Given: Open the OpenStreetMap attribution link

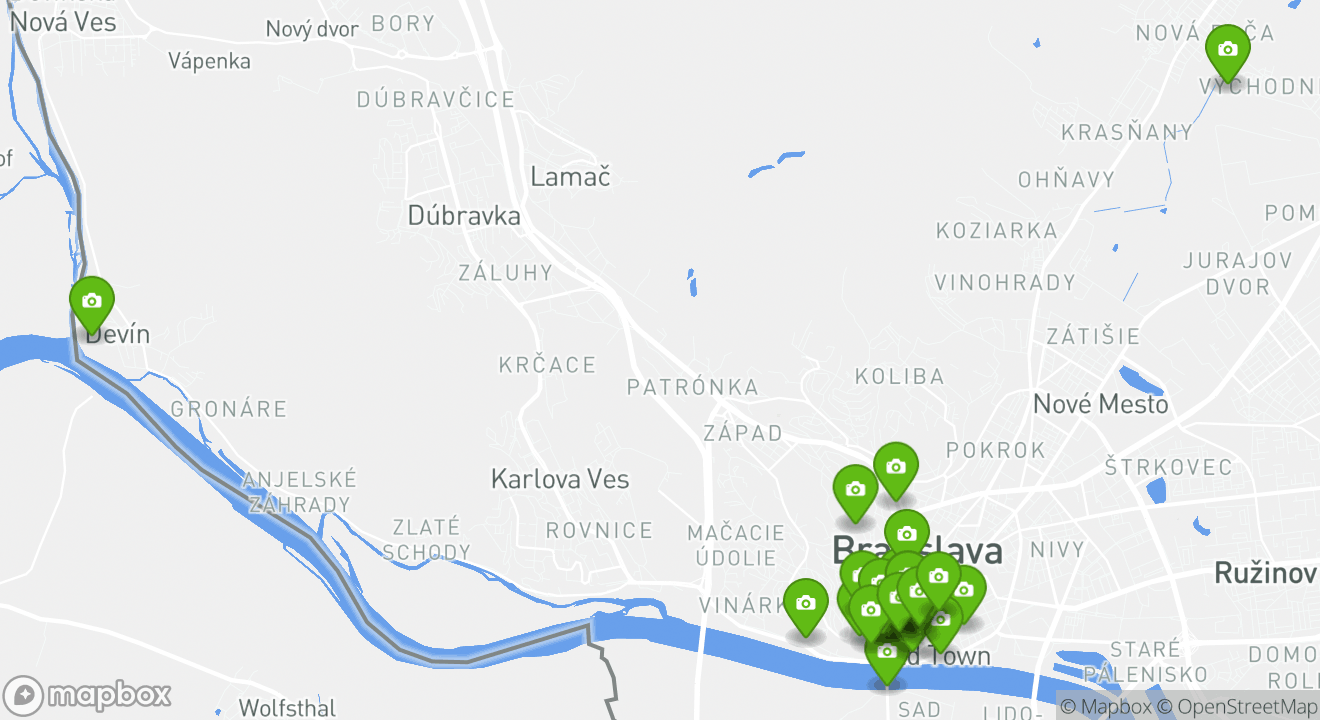Looking at the screenshot, I should click(1238, 707).
